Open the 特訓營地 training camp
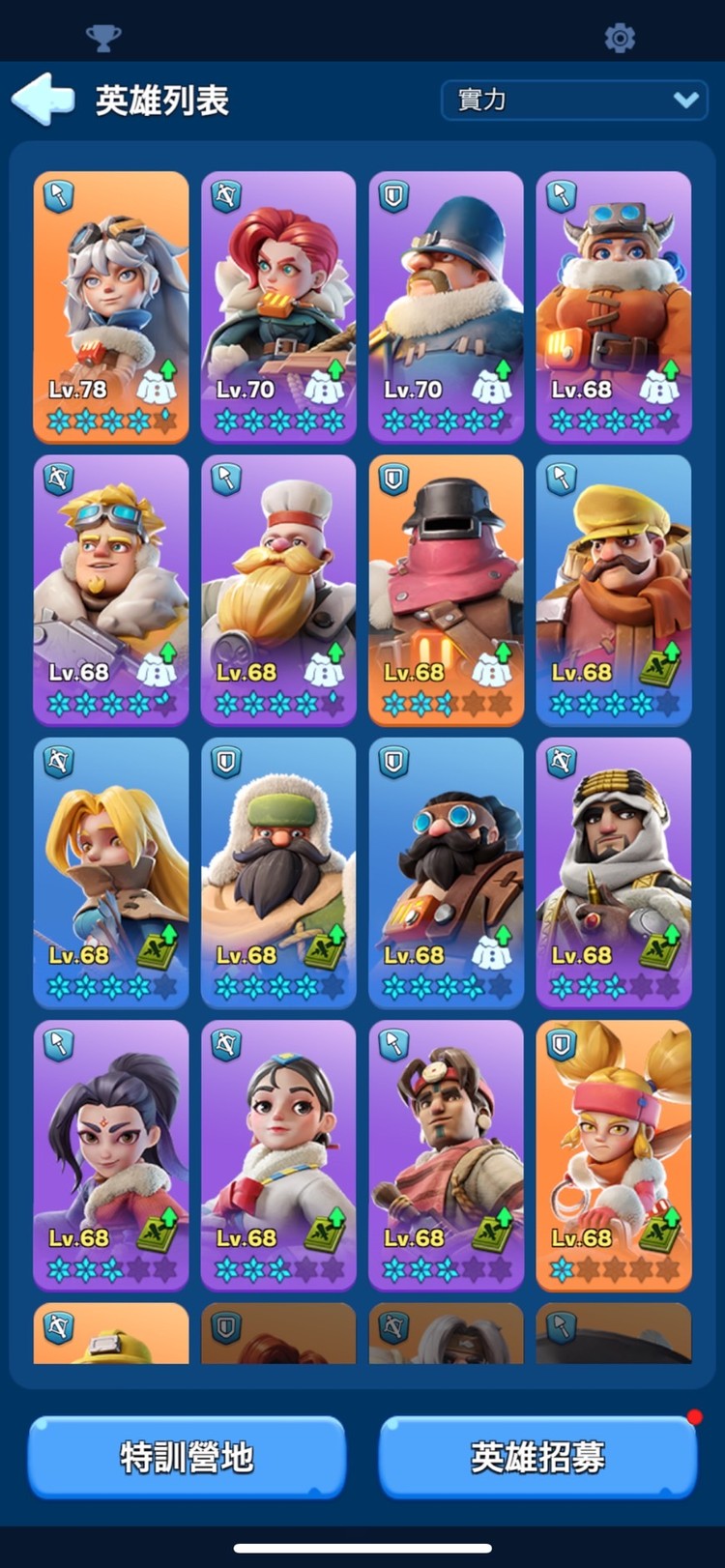The image size is (725, 1568). pos(187,1456)
